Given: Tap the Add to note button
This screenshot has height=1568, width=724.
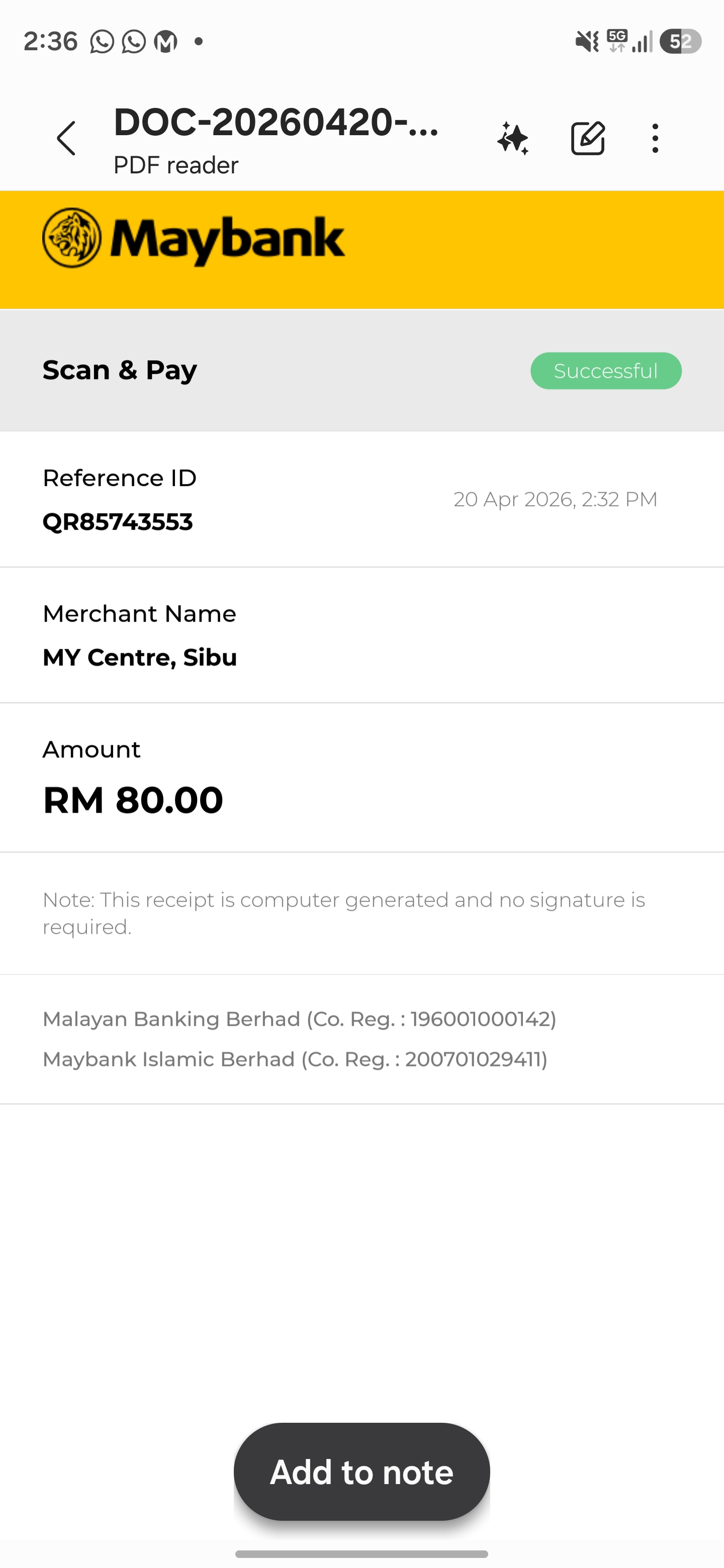Looking at the screenshot, I should point(361,1471).
